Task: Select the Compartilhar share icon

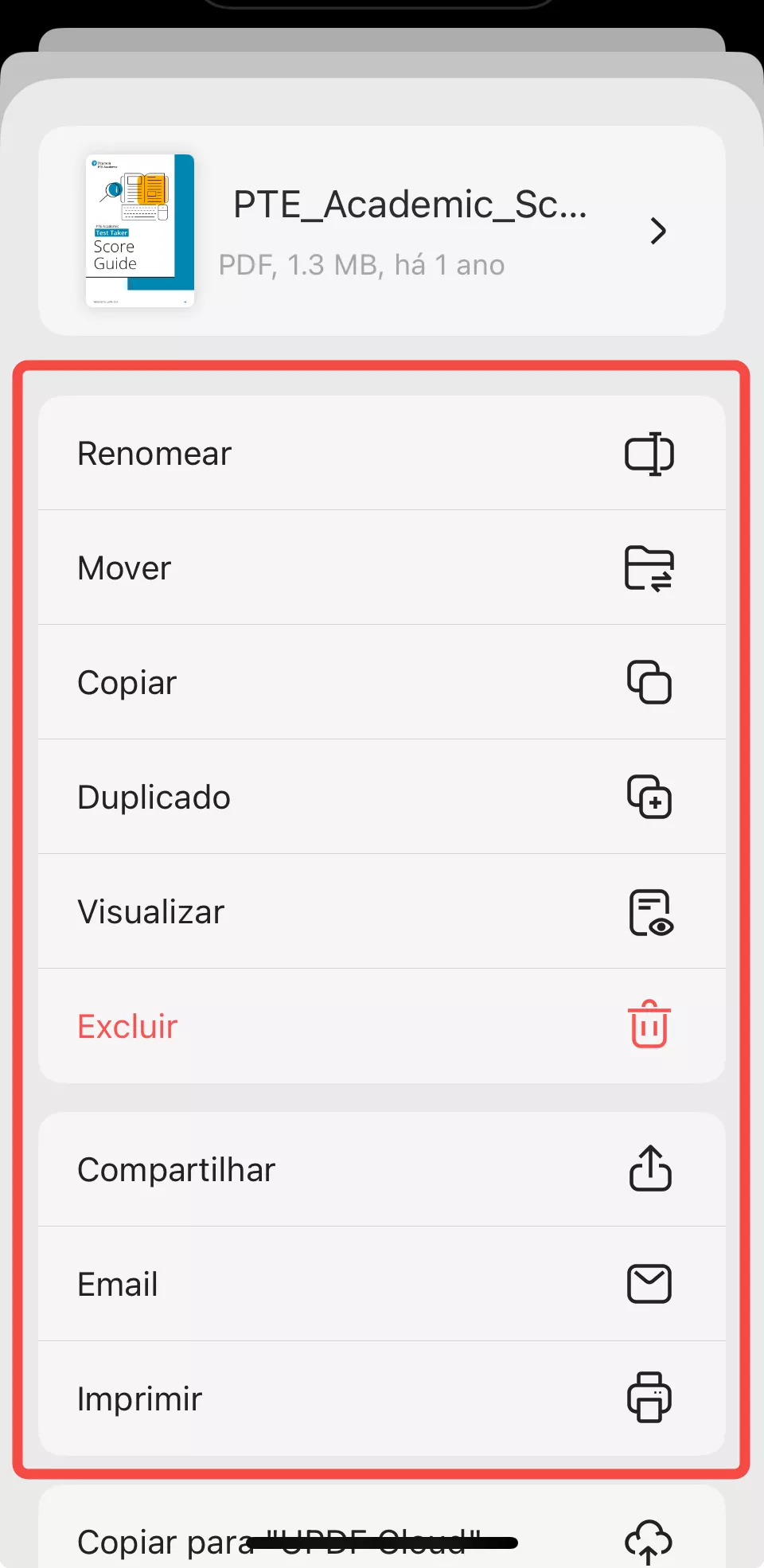Action: click(x=650, y=1168)
